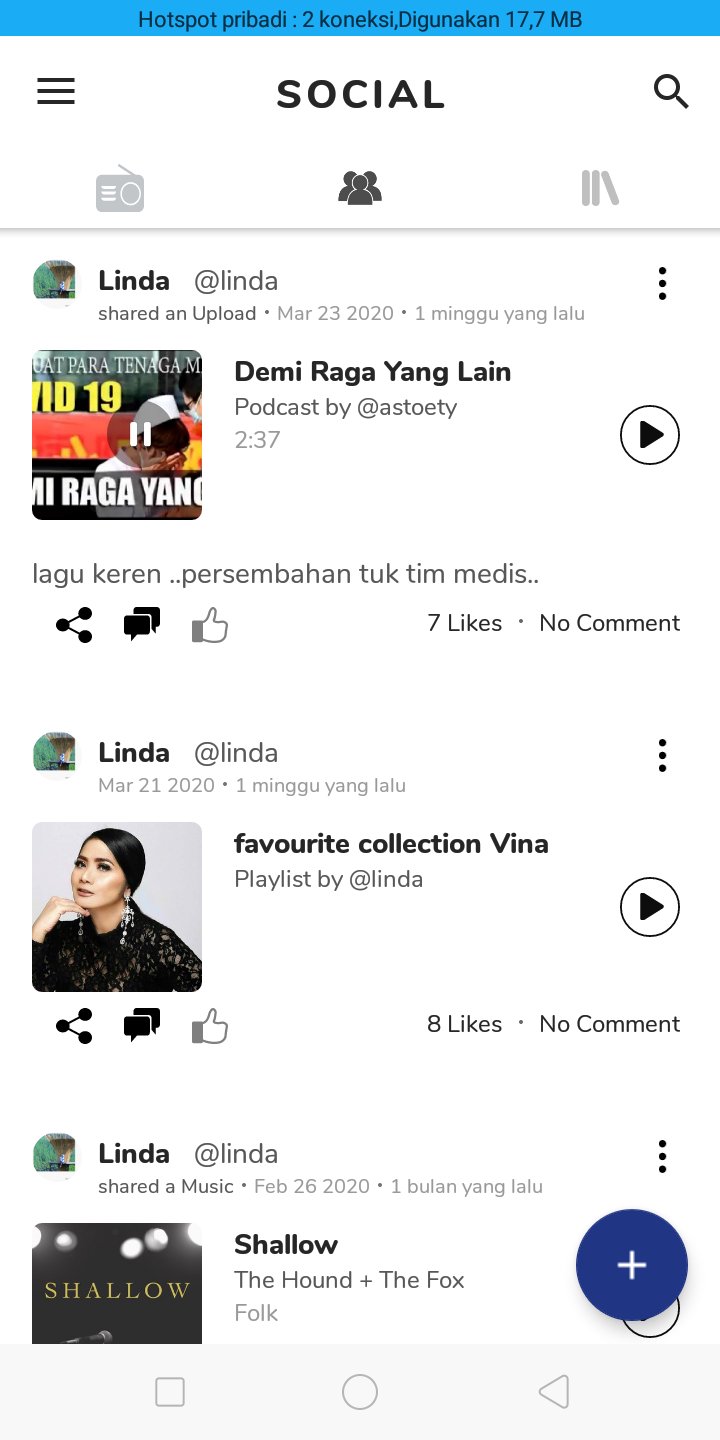Open options for the Shallow post
The image size is (720, 1440).
662,1157
